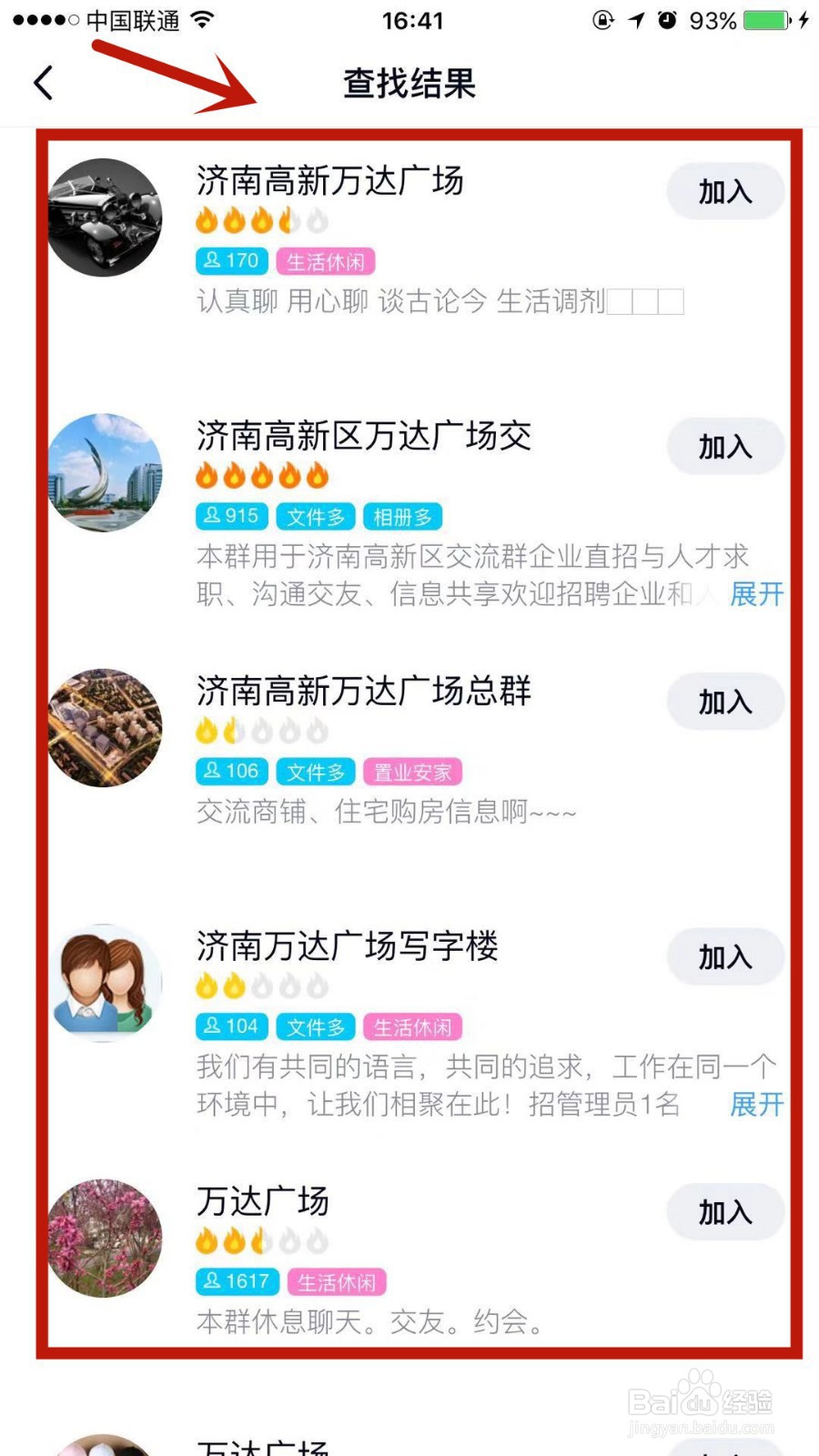Tap the back arrow to return

click(42, 82)
